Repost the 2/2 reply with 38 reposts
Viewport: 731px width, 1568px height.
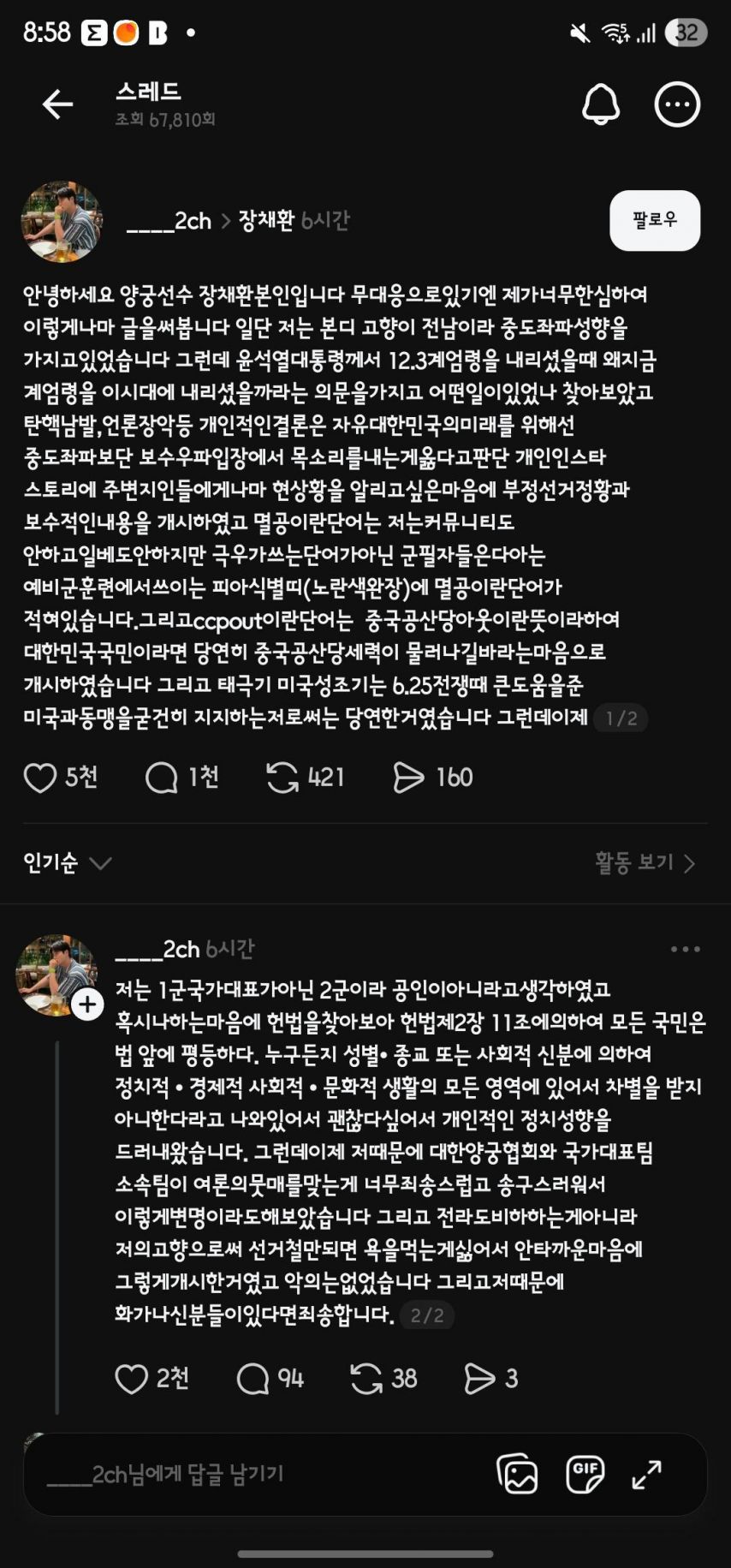point(366,1379)
